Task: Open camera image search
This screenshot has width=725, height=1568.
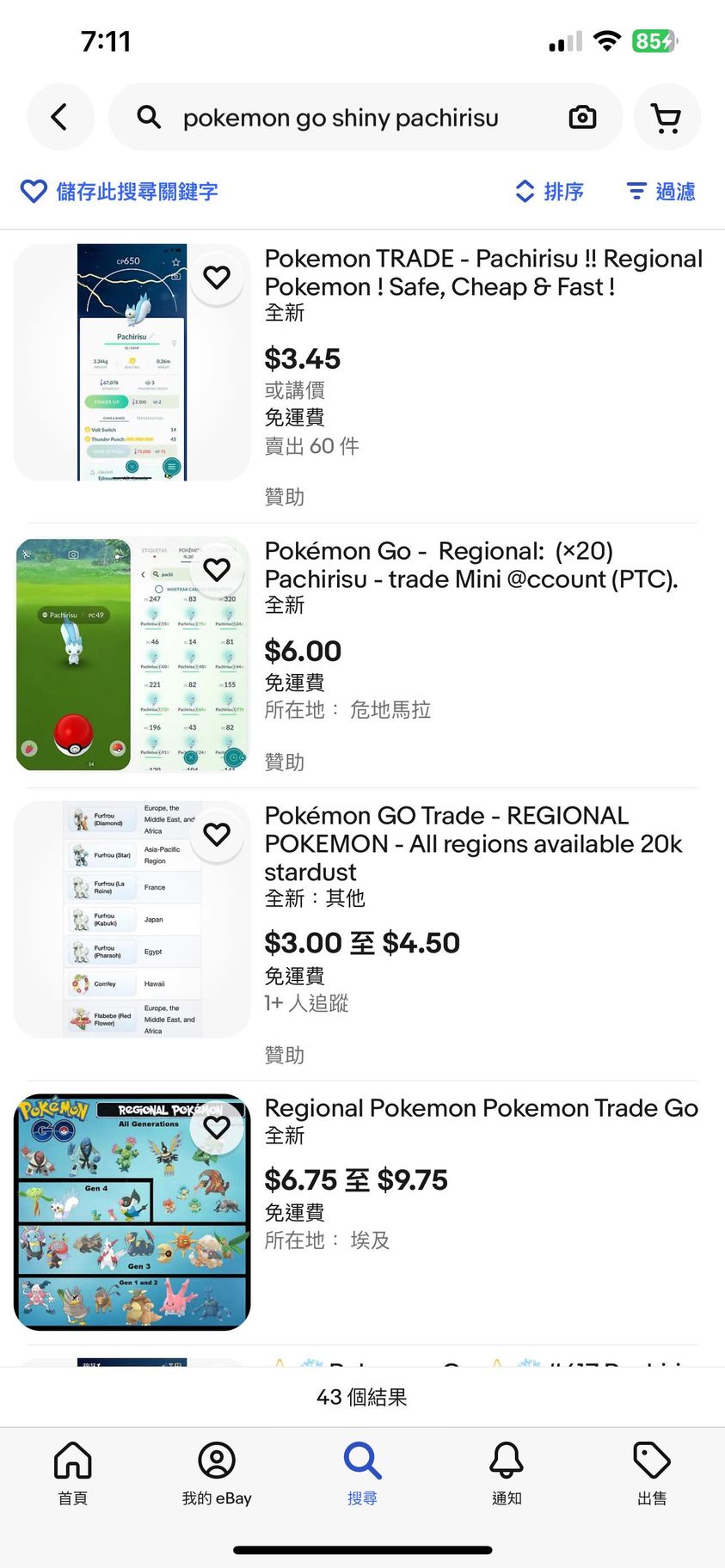Action: click(x=582, y=118)
